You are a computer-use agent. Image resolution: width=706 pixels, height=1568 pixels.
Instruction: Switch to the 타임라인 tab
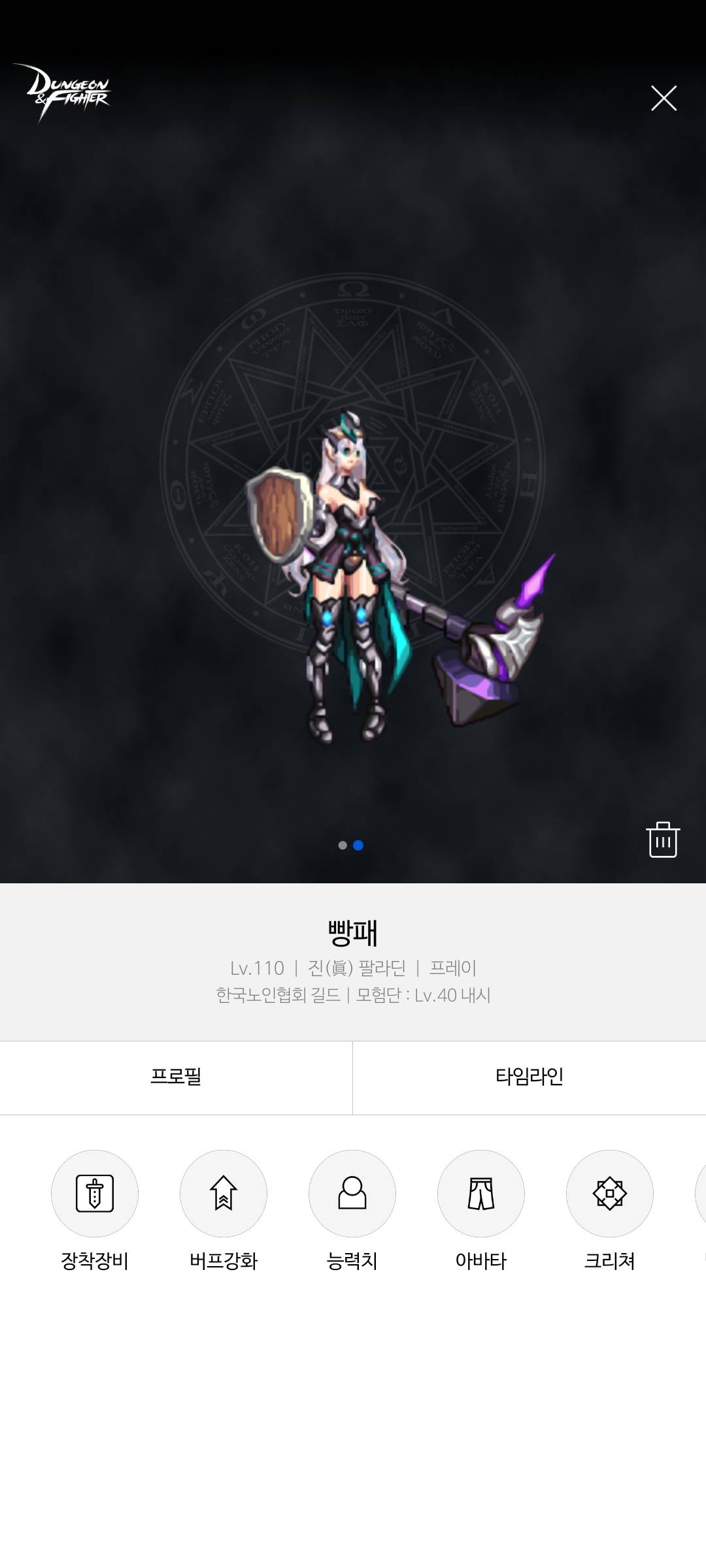click(529, 1077)
